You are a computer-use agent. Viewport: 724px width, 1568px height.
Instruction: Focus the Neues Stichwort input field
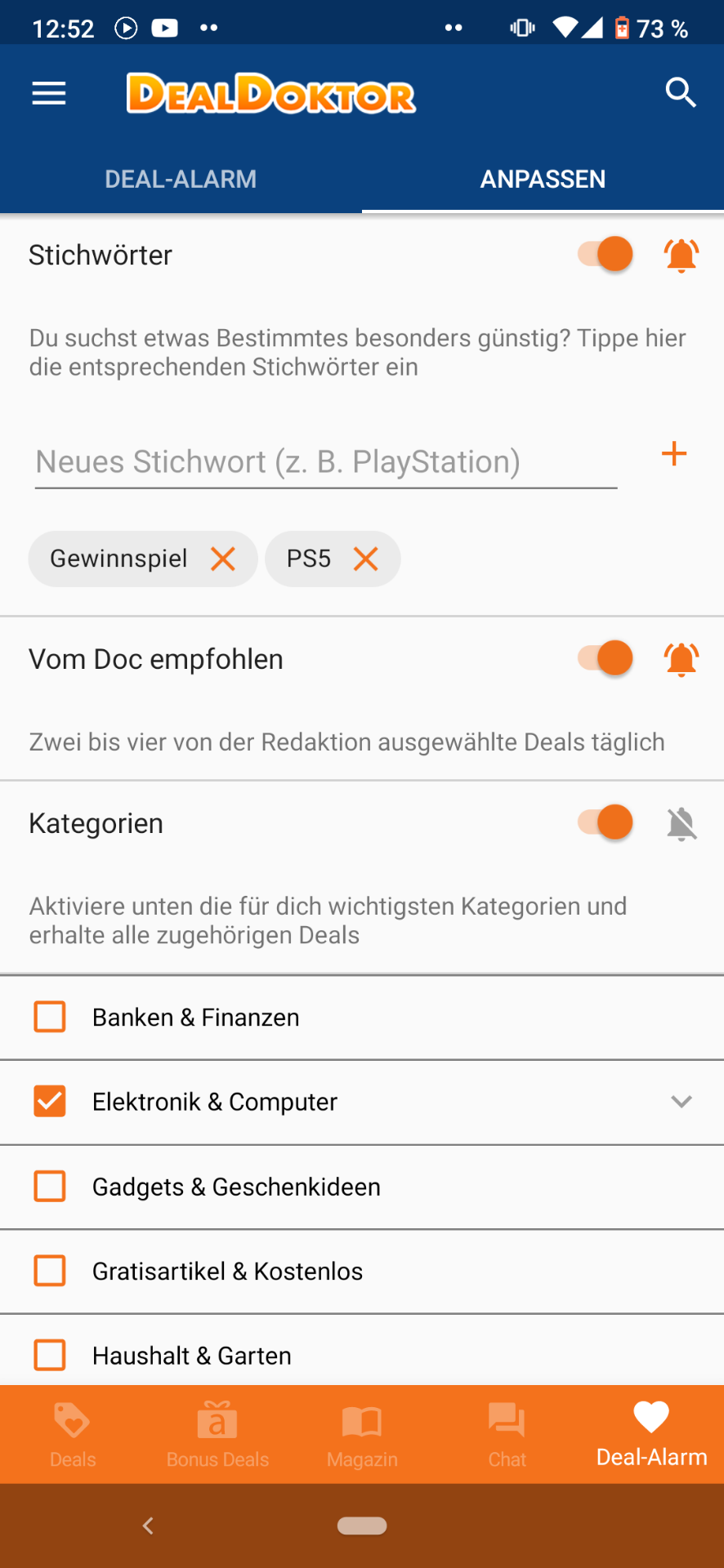tap(326, 462)
